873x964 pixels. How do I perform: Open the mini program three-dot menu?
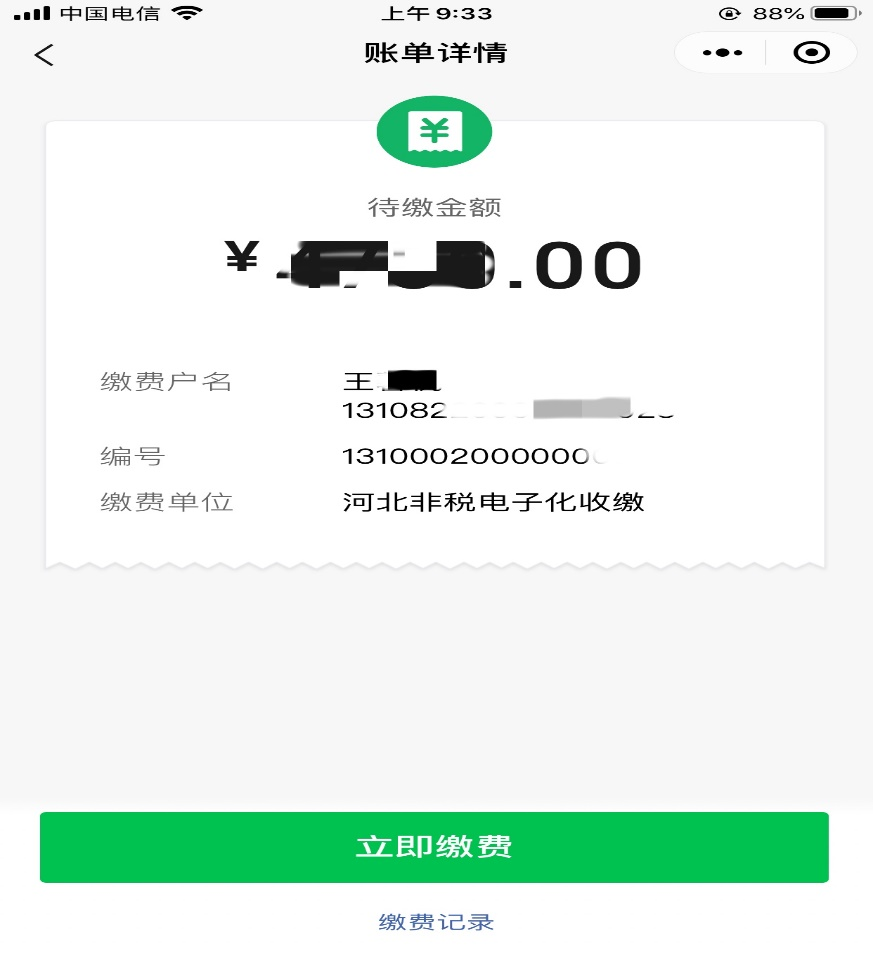tap(722, 53)
